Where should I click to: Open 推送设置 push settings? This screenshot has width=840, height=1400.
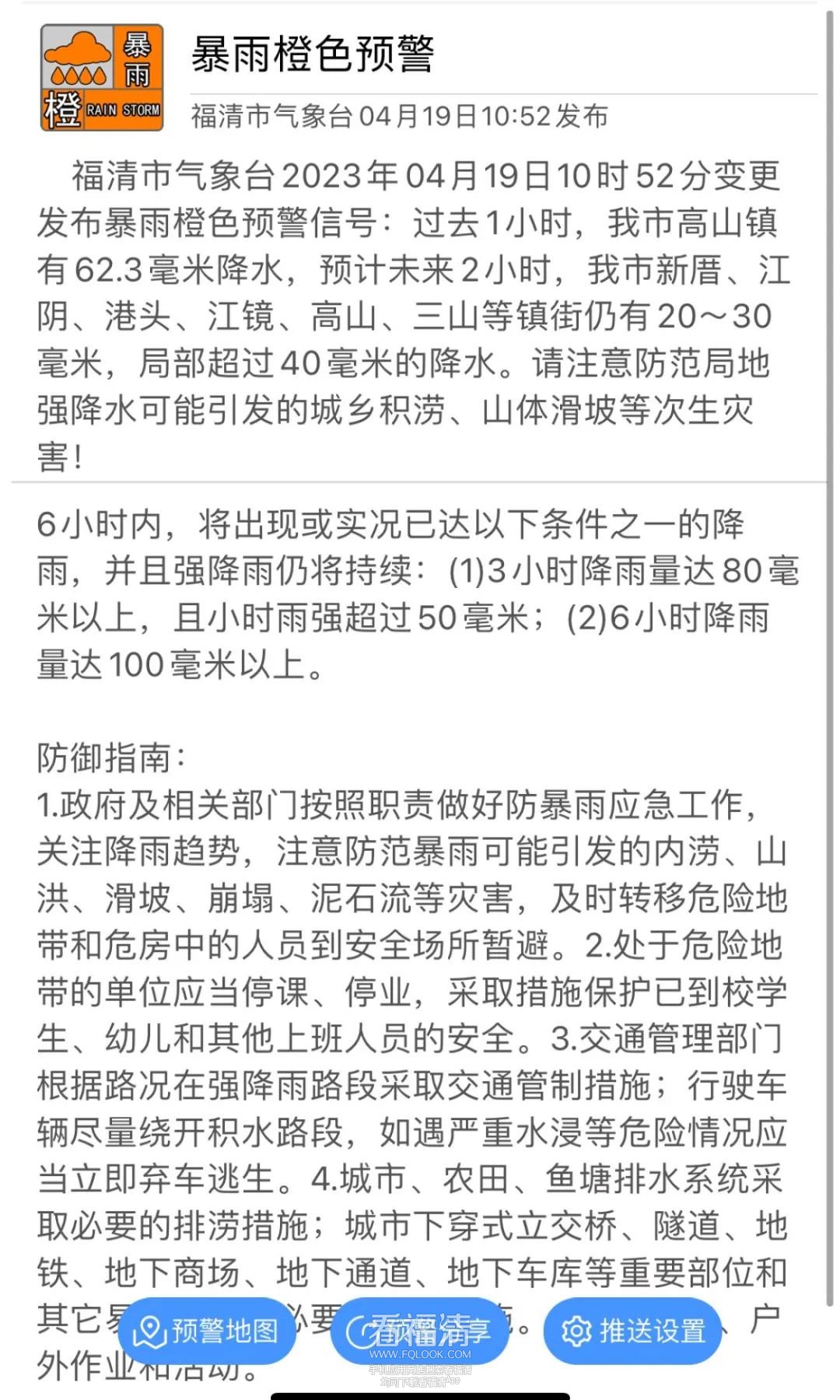(x=633, y=1331)
